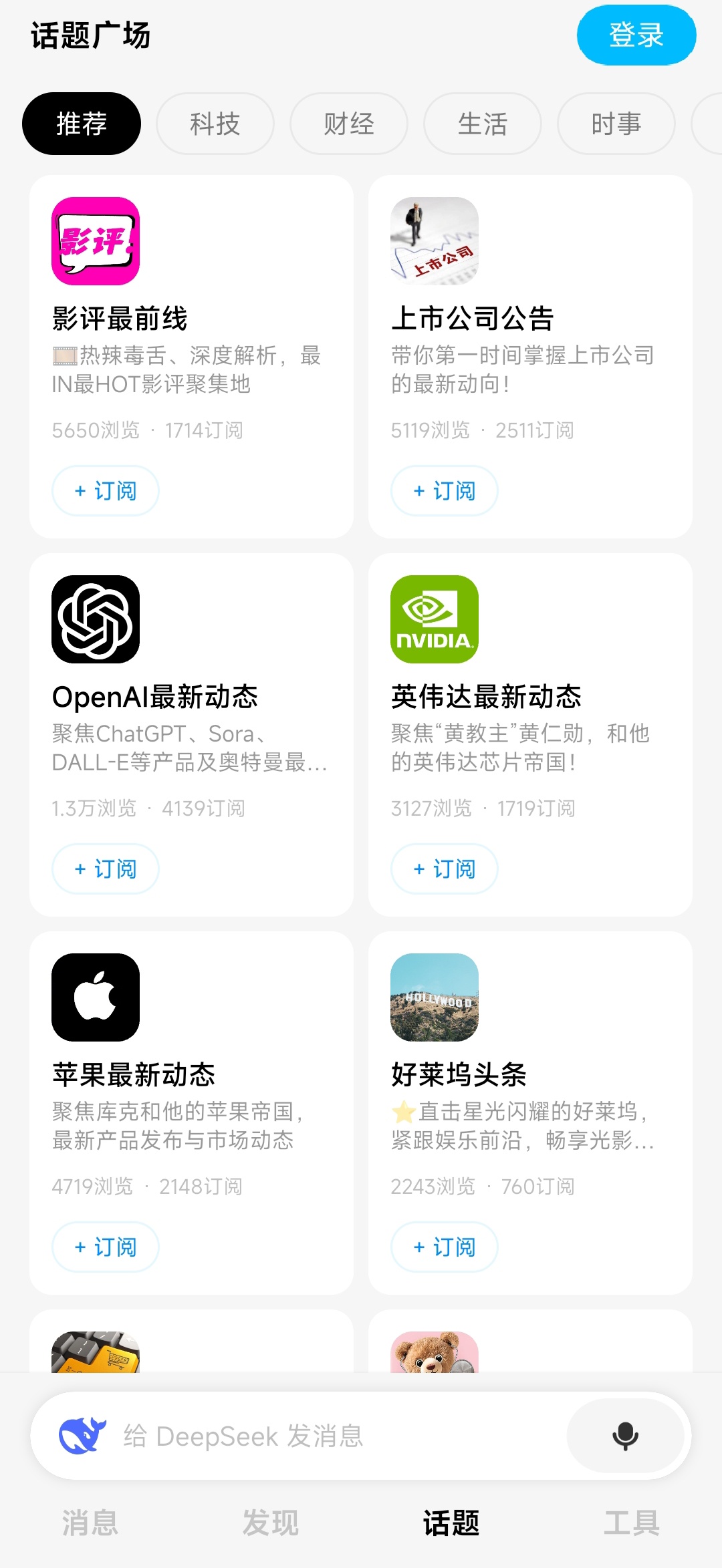This screenshot has height=1568, width=722.
Task: Subscribe to 影评最前线 topic
Action: point(106,491)
